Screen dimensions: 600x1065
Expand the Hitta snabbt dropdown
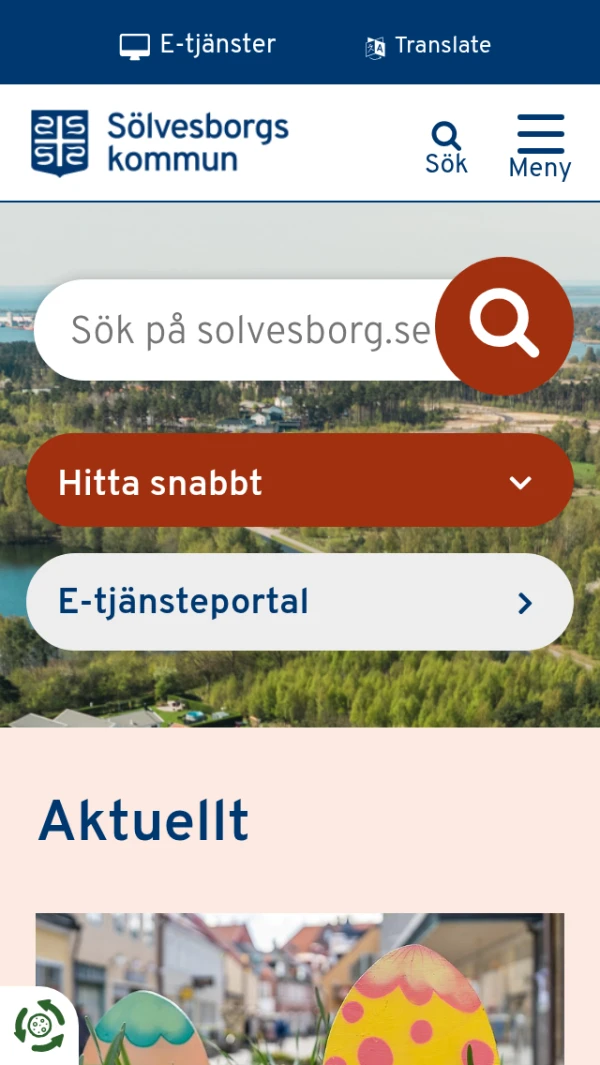300,481
